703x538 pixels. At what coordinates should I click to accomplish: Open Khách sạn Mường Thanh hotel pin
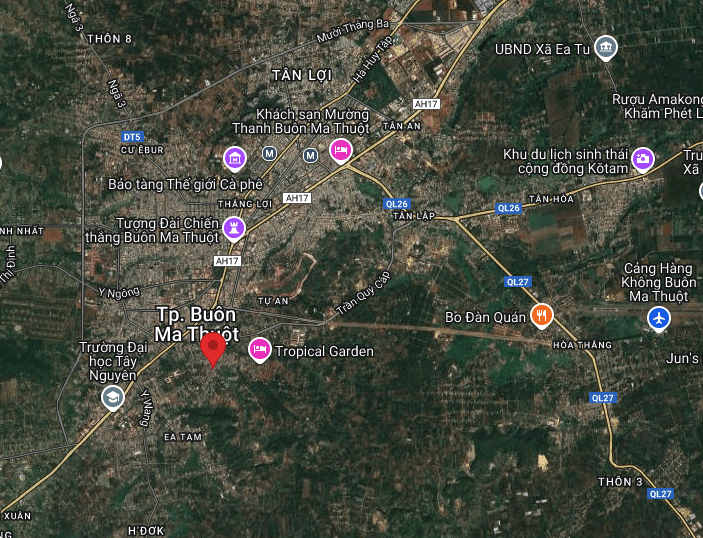[340, 151]
